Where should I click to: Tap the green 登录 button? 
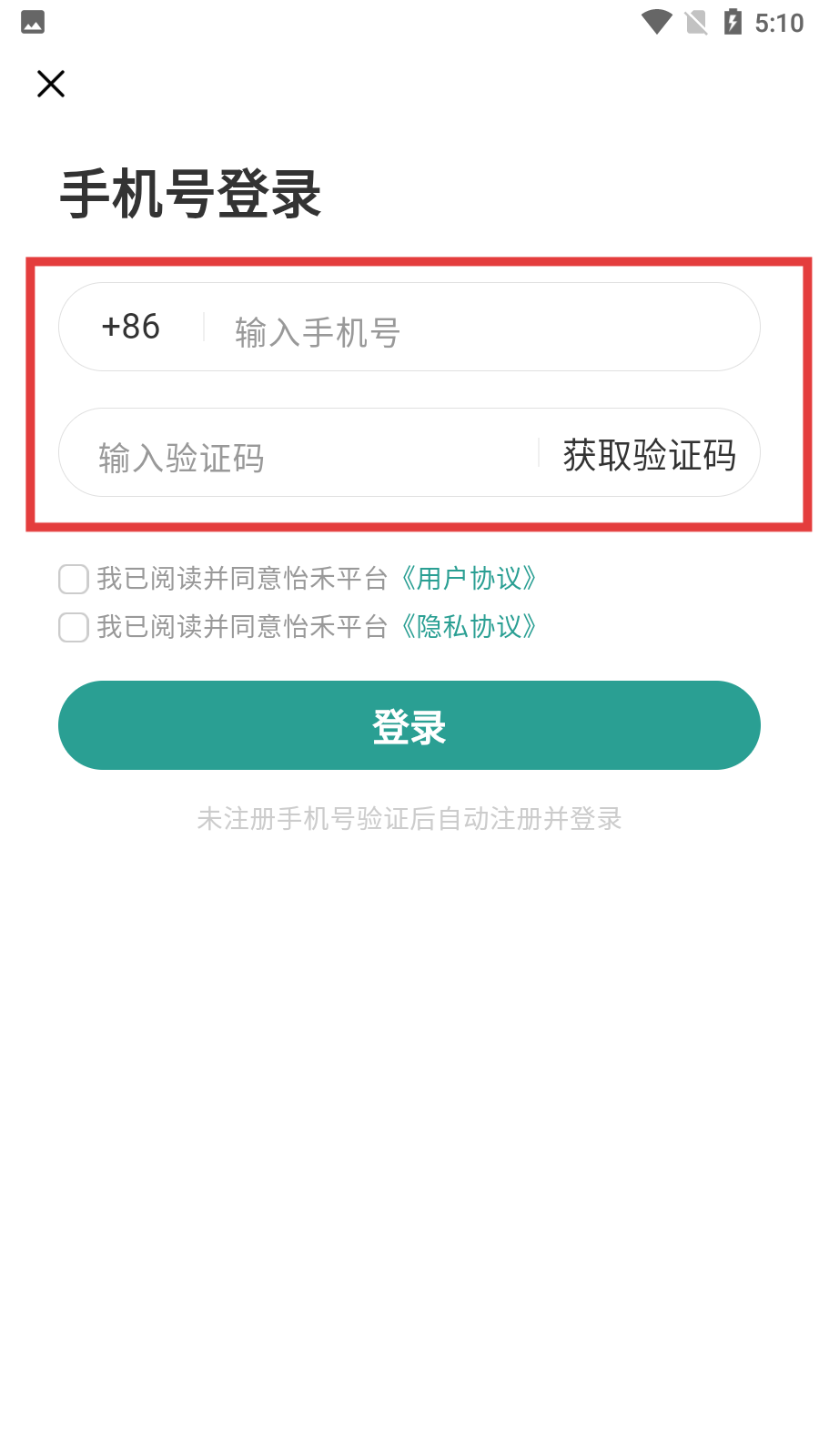[x=409, y=725]
